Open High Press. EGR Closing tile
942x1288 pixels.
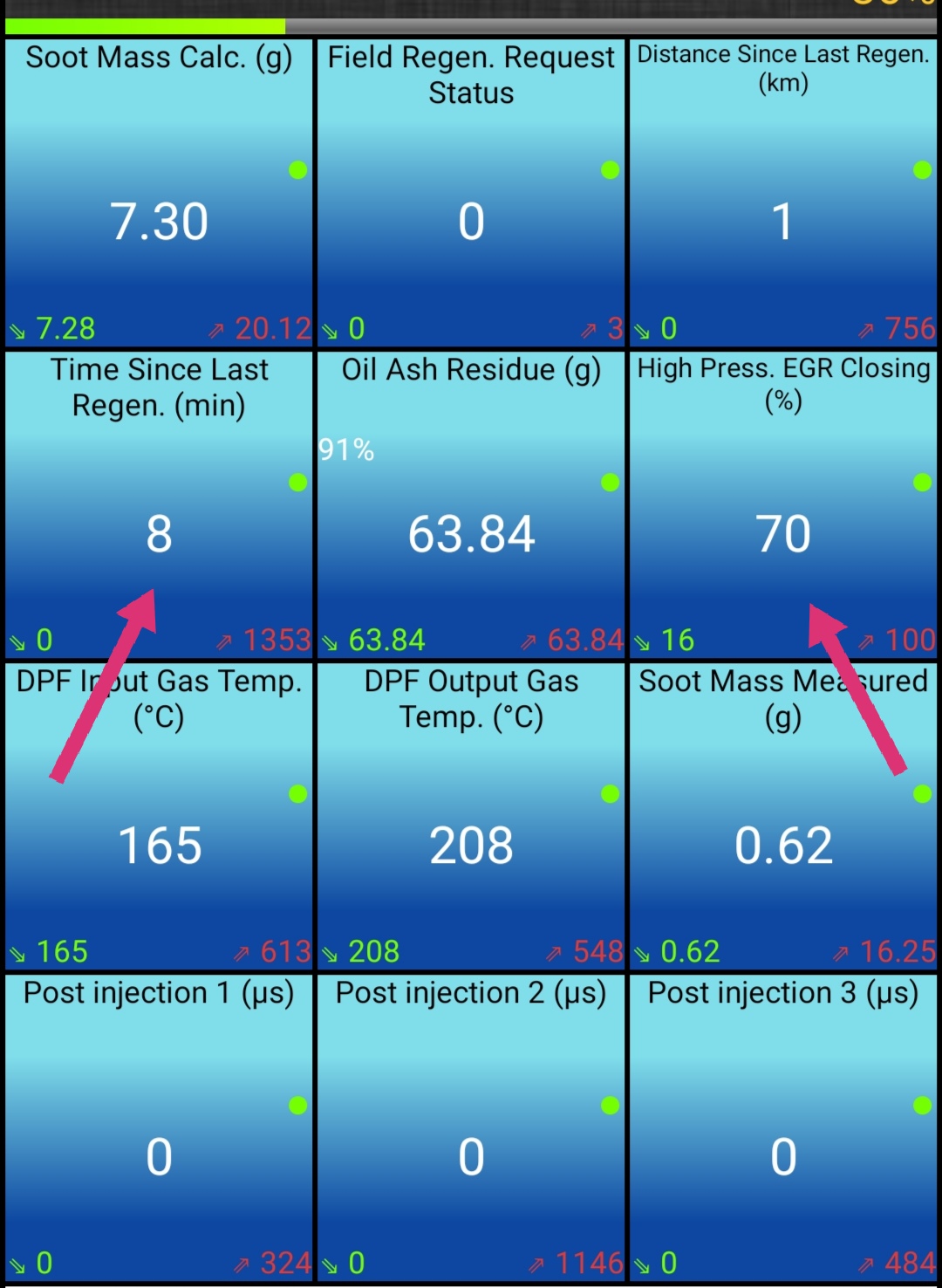pos(783,506)
